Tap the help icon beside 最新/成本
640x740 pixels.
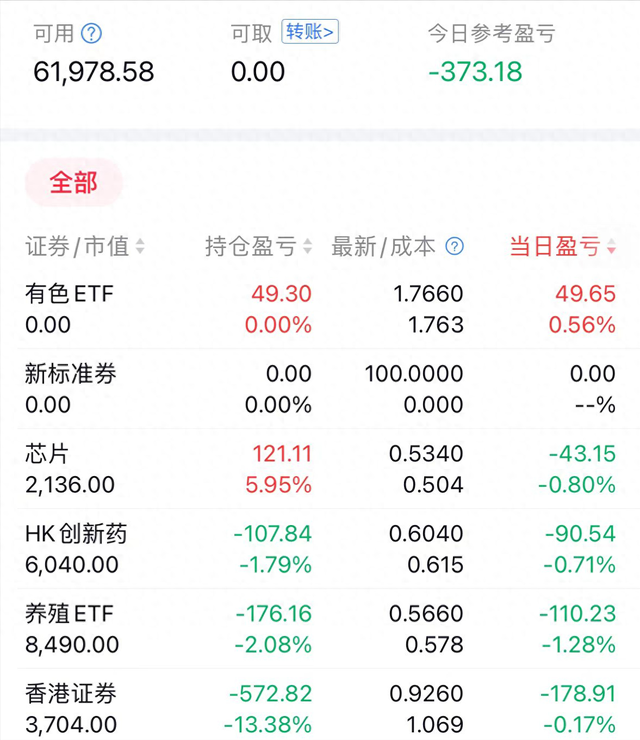[455, 246]
